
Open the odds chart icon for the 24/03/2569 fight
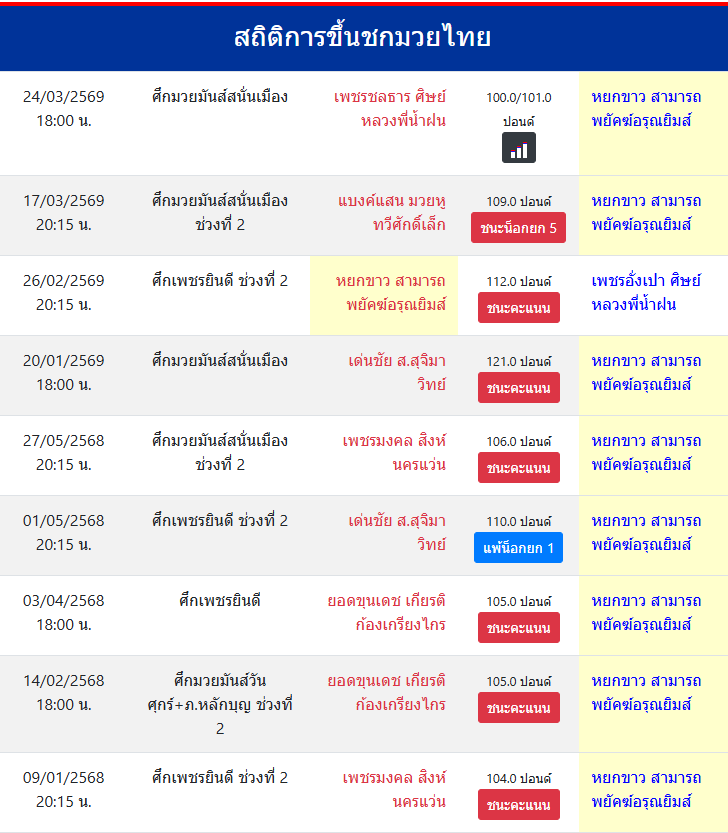pos(518,148)
